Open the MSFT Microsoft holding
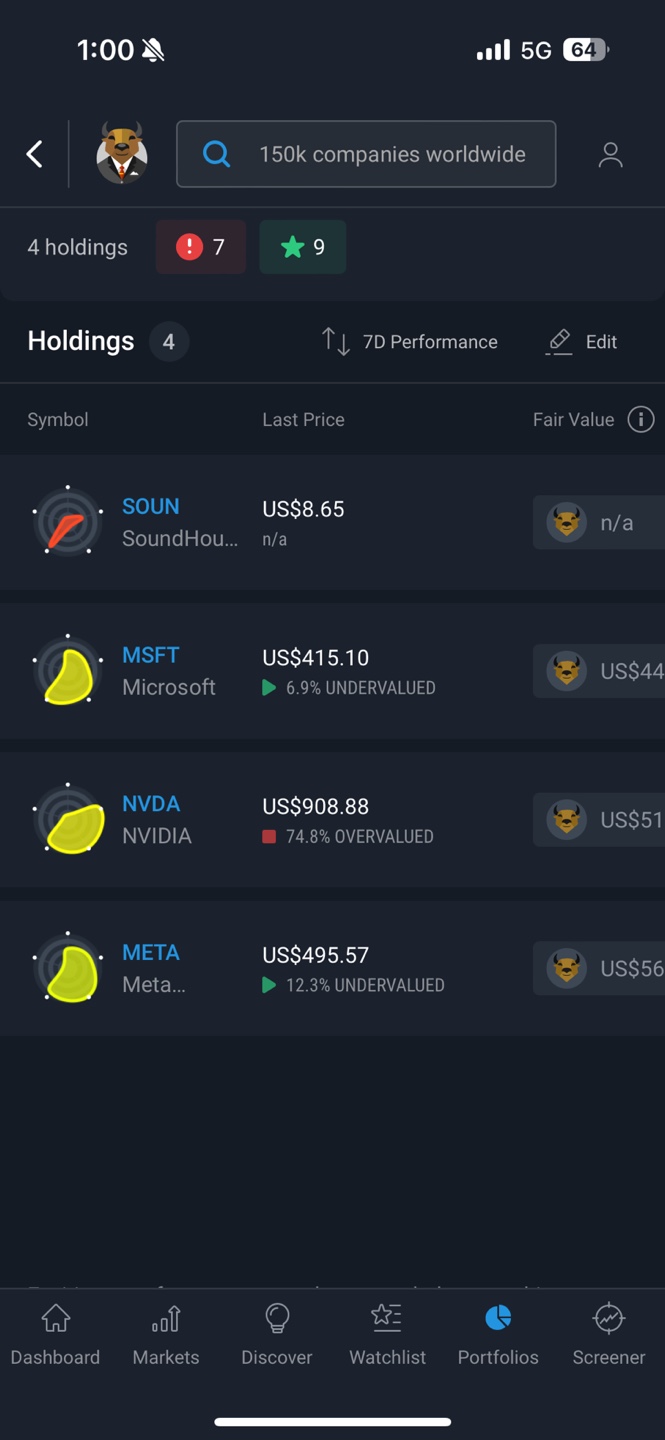Image resolution: width=665 pixels, height=1440 pixels. tap(332, 671)
